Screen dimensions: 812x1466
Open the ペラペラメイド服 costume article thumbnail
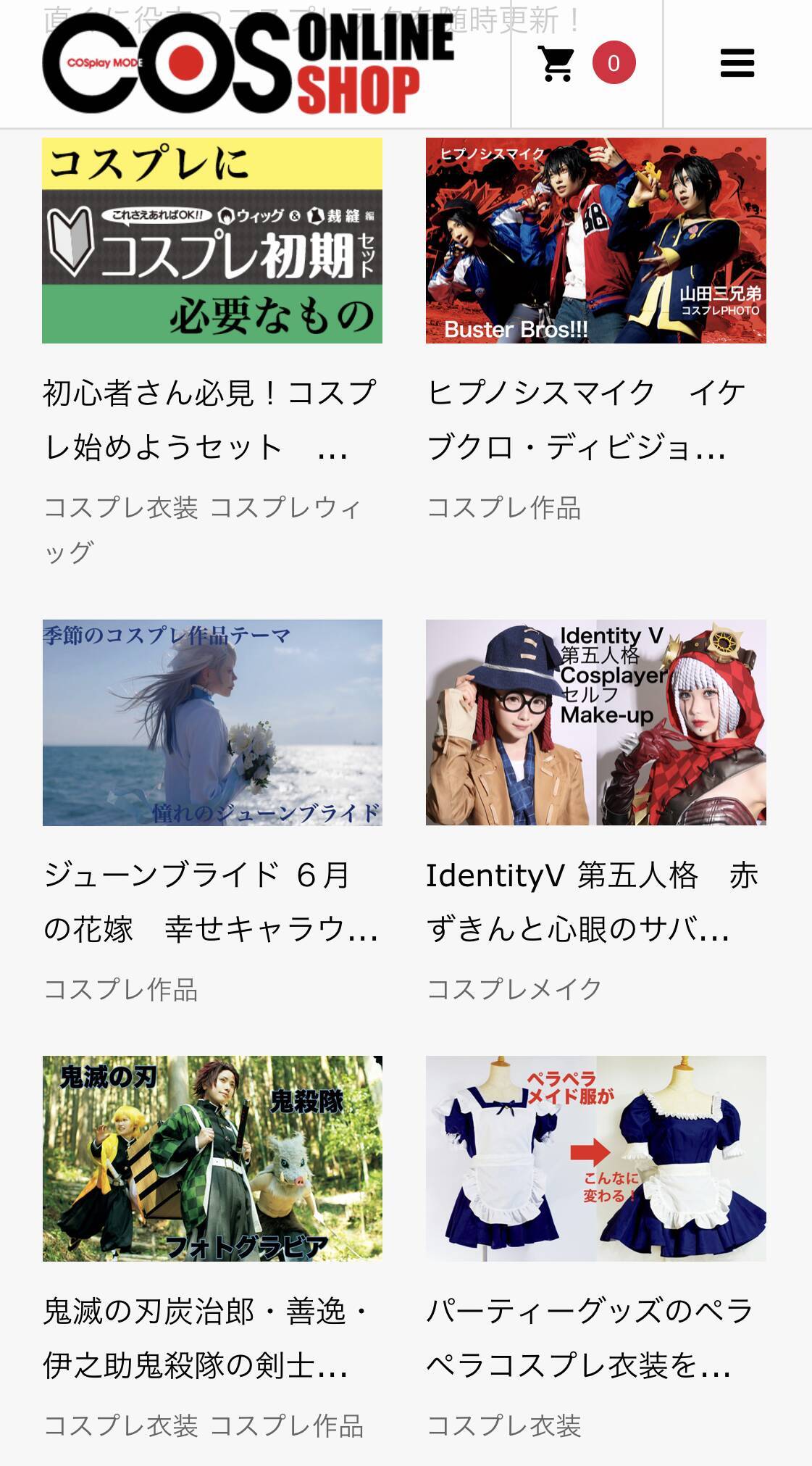(595, 1159)
